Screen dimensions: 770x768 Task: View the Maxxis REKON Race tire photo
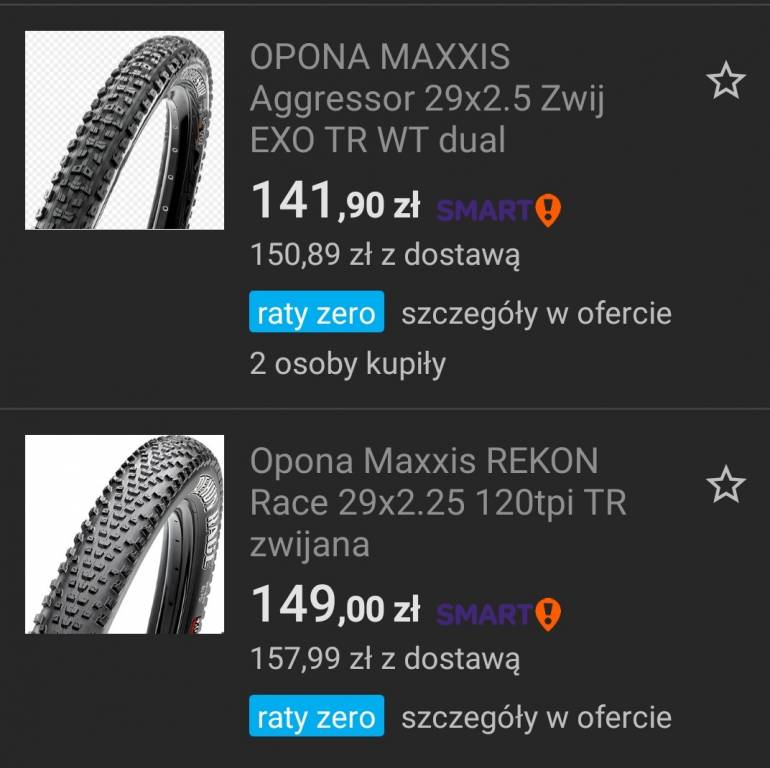tap(124, 534)
